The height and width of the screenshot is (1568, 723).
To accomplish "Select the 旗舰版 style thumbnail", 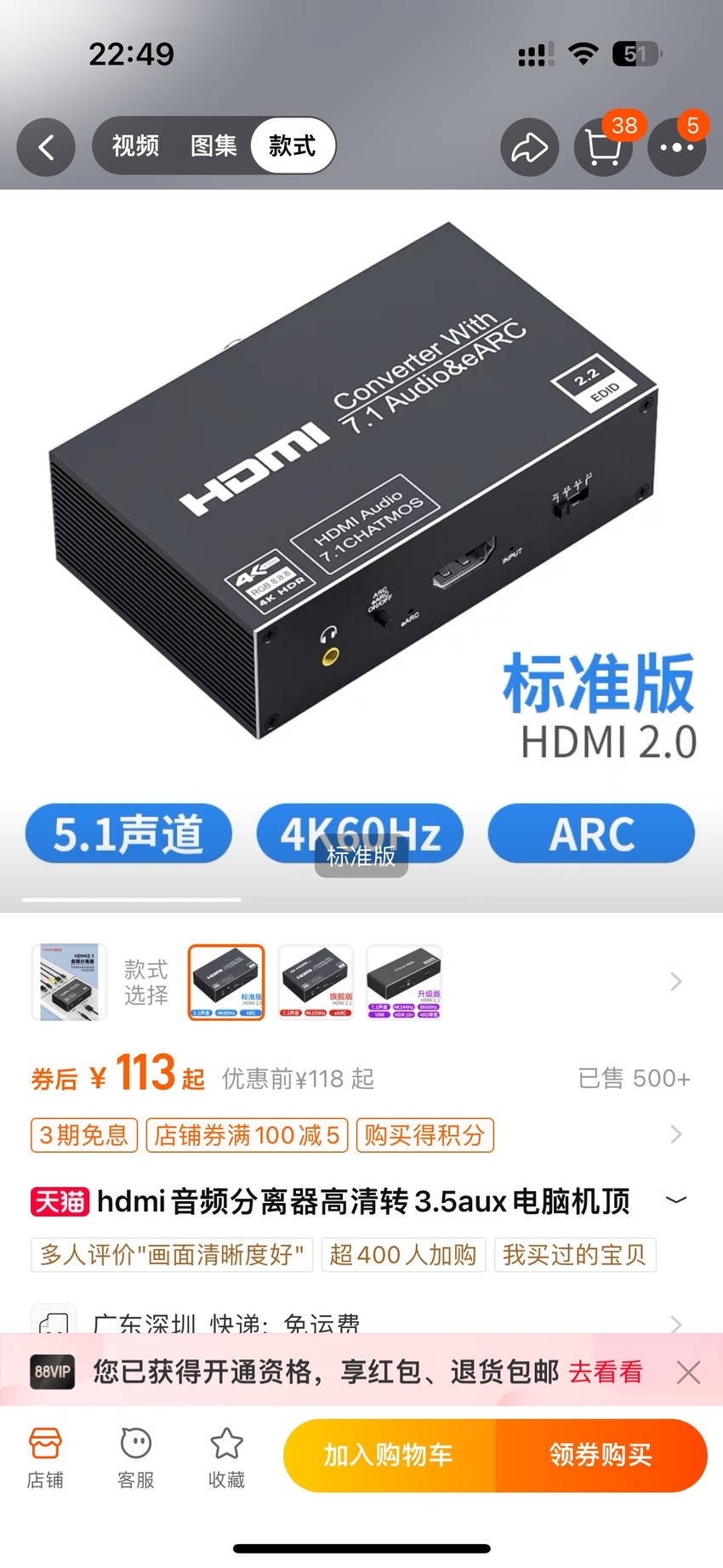I will tap(316, 982).
